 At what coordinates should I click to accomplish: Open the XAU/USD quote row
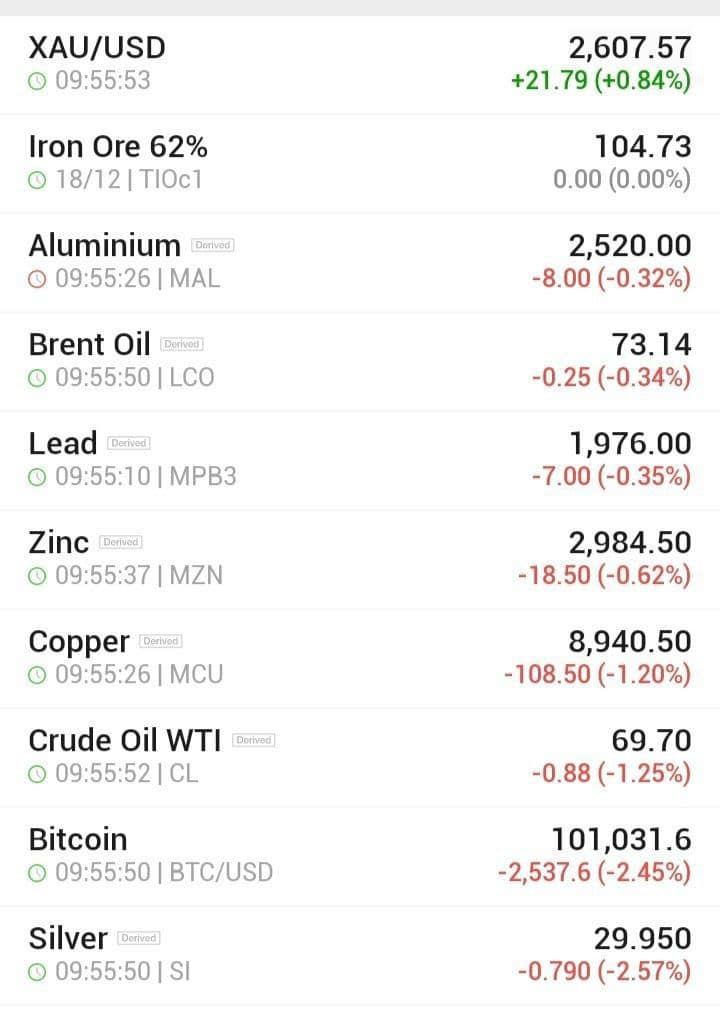coord(360,65)
